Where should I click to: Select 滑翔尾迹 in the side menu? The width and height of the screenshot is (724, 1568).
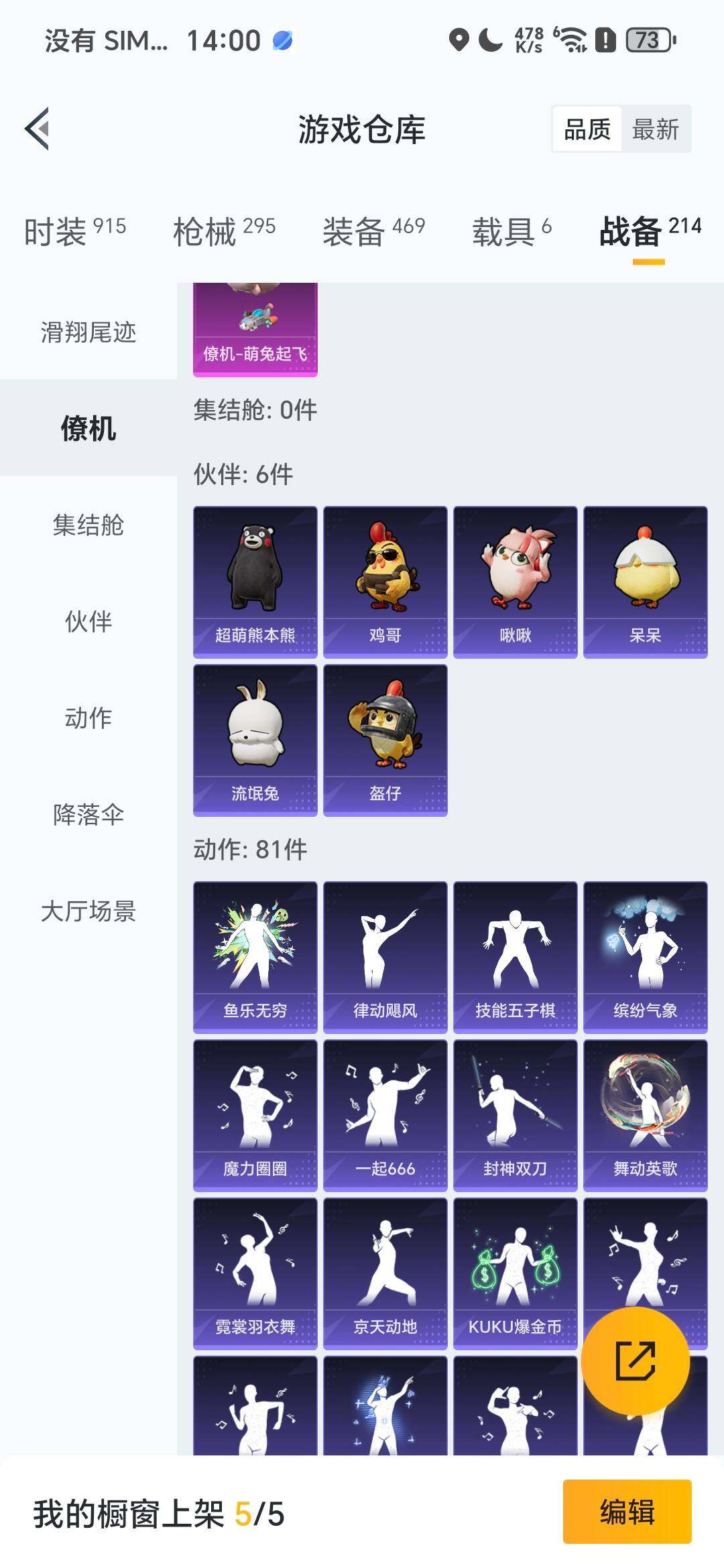point(88,332)
